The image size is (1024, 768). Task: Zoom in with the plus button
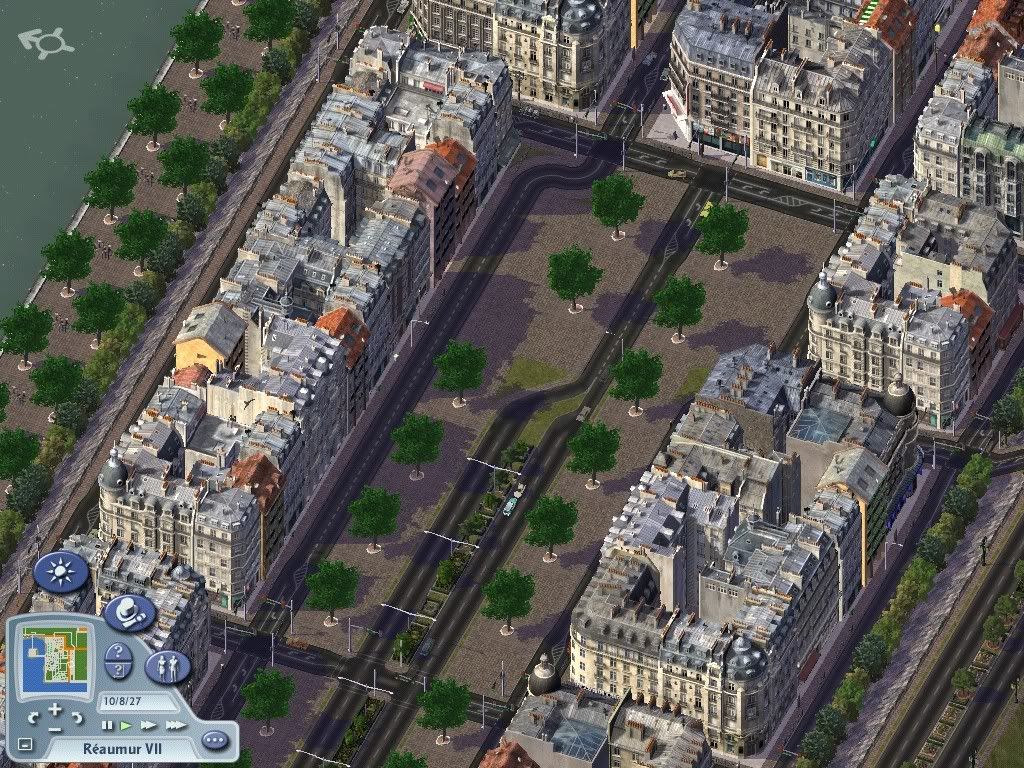tap(55, 710)
